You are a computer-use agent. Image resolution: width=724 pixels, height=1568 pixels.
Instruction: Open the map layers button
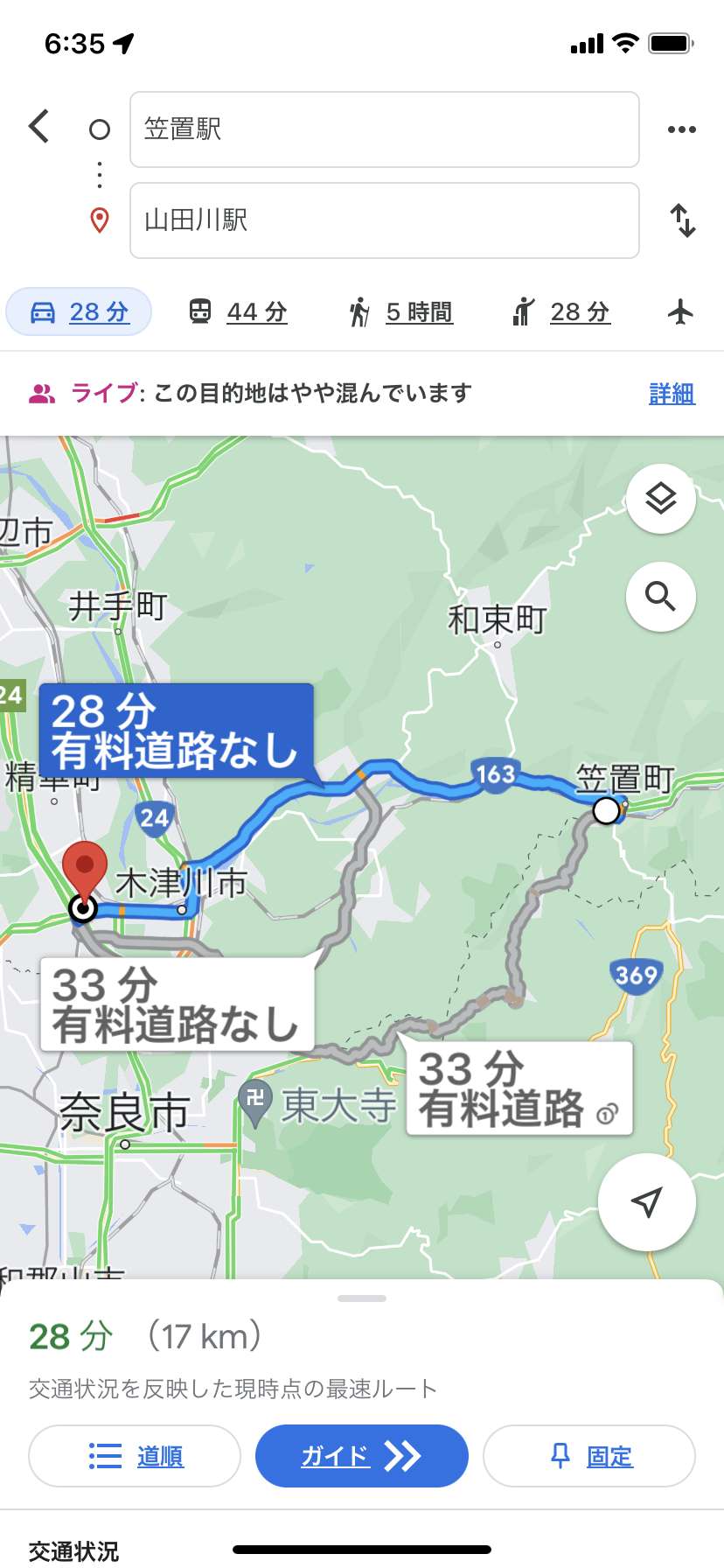(661, 499)
